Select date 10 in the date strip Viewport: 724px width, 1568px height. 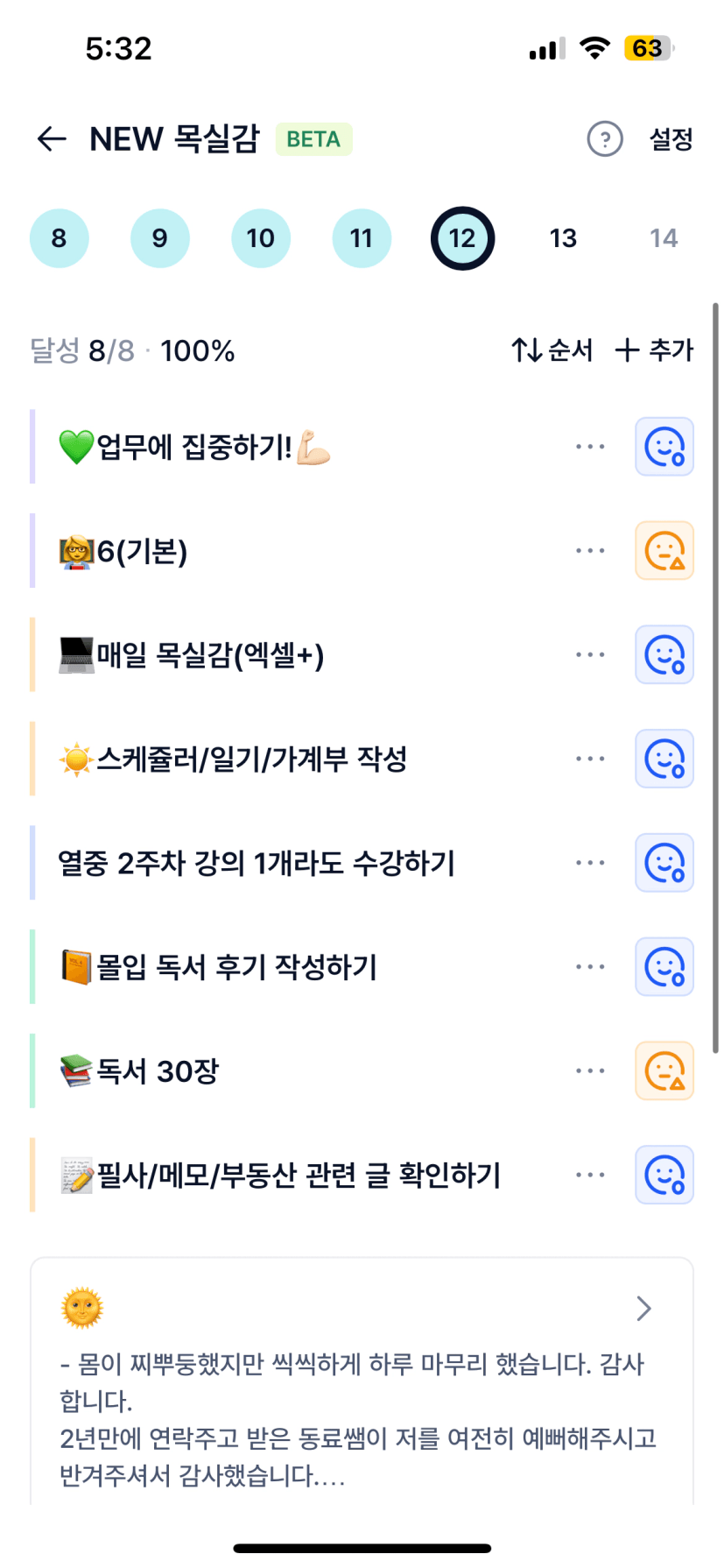coord(260,238)
